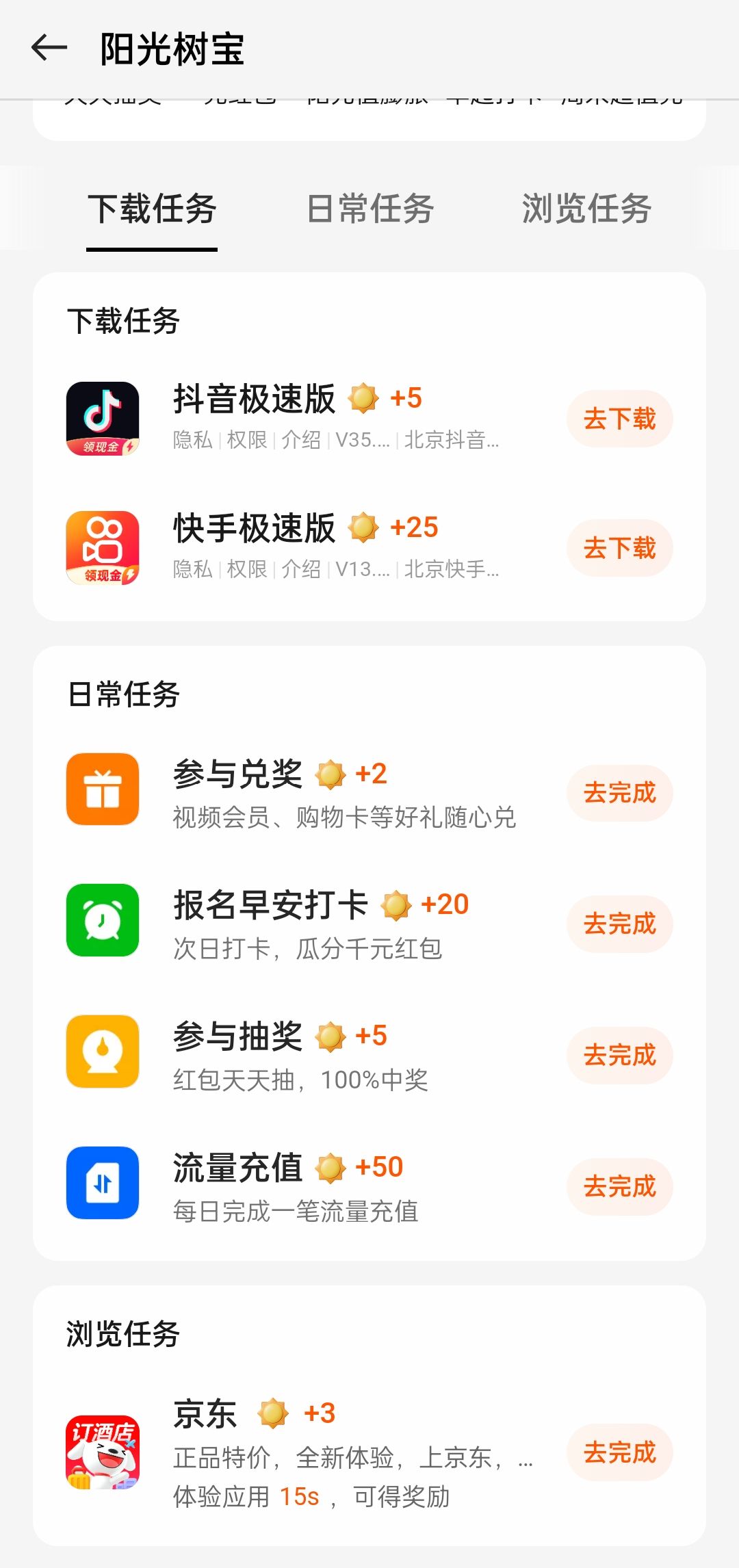Select the 下载任务 tab
Viewport: 739px width, 1568px height.
tap(152, 209)
